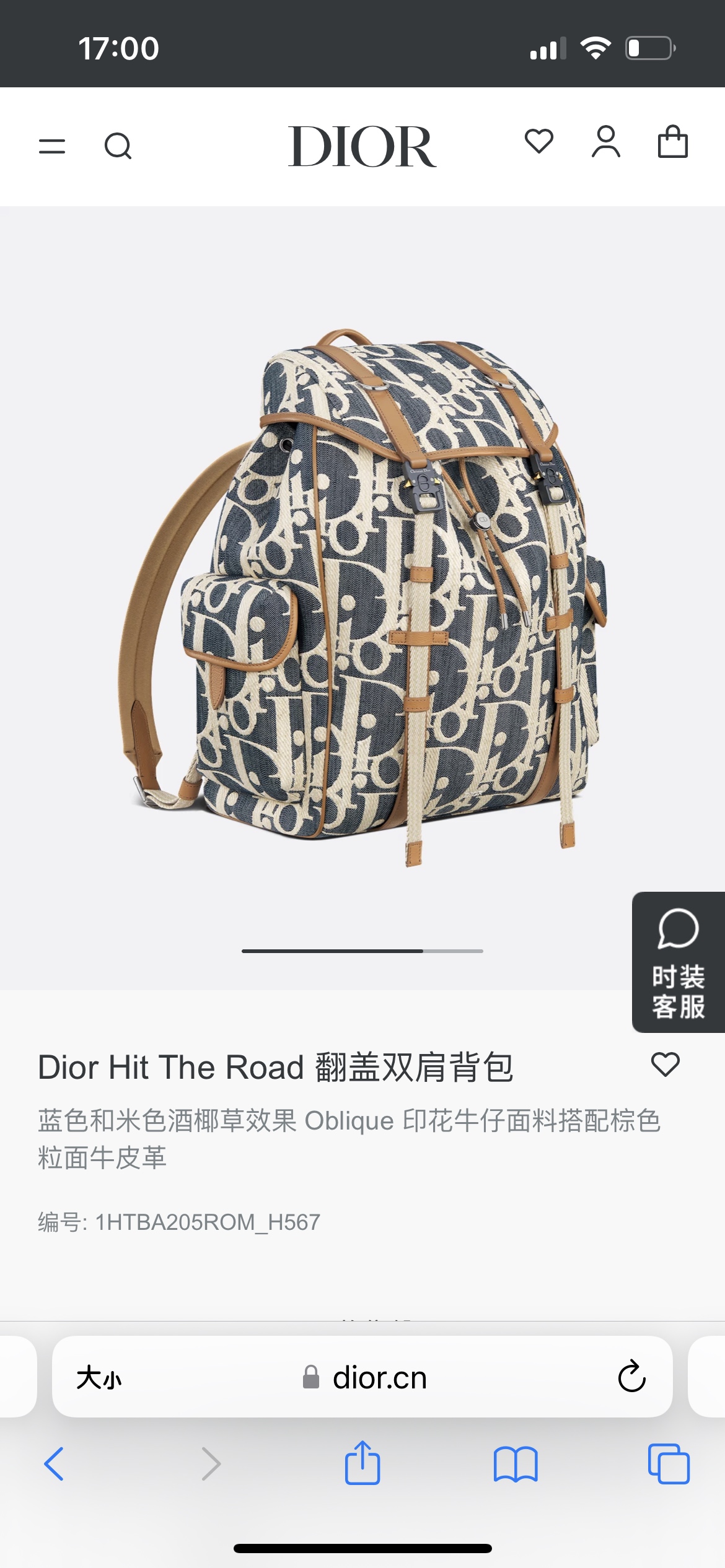Open Safari bookmarks
725x1568 pixels.
click(x=516, y=1464)
